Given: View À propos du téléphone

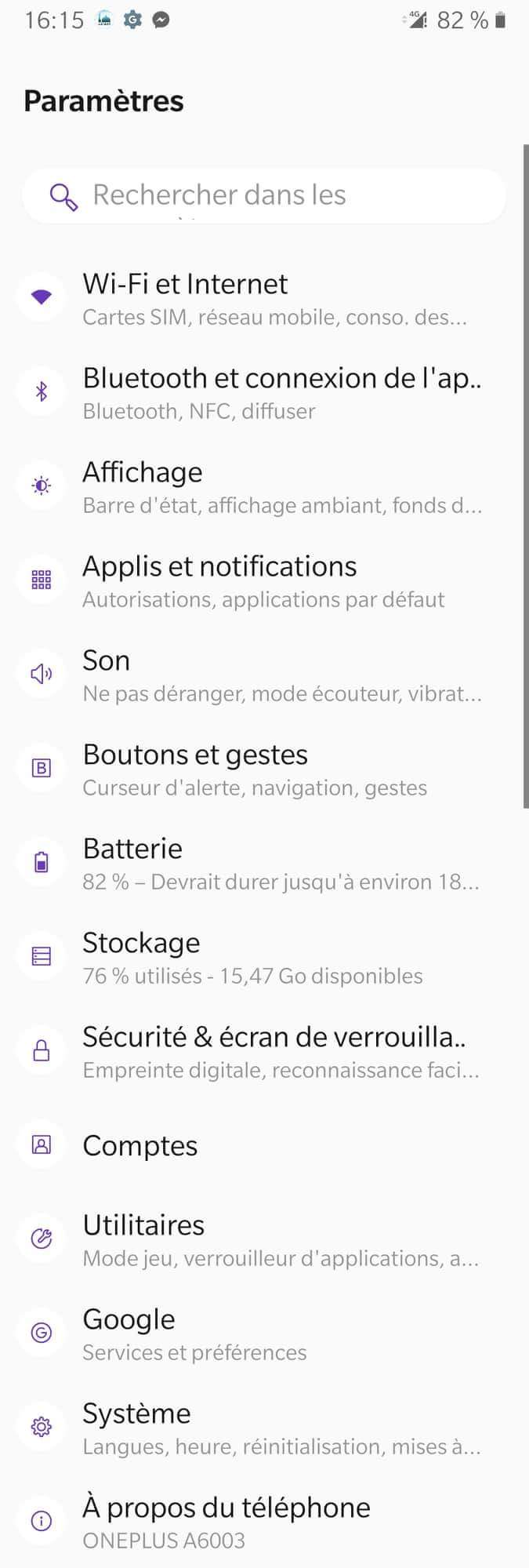Looking at the screenshot, I should [263, 1522].
